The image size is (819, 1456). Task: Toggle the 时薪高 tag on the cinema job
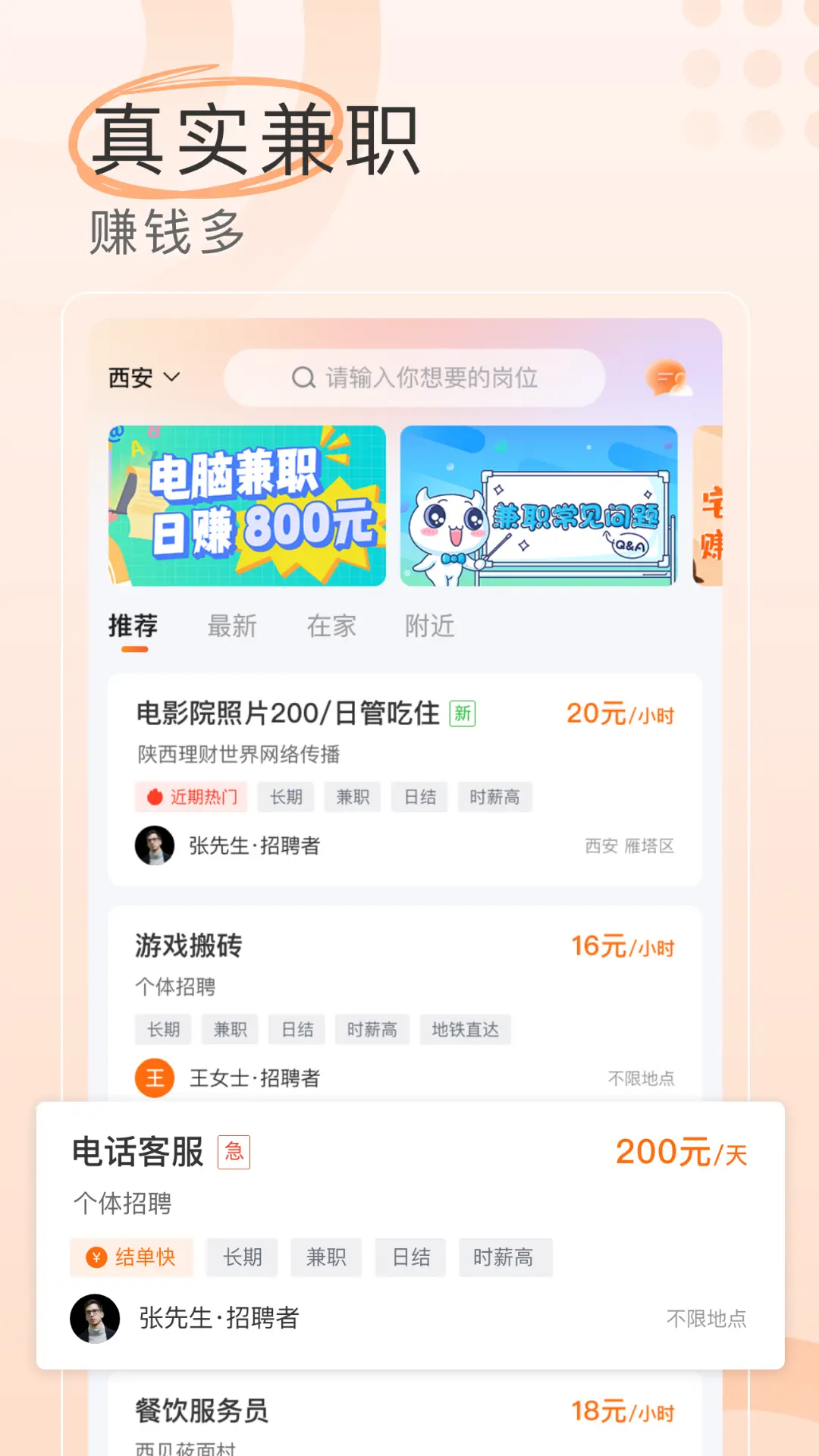pyautogui.click(x=494, y=797)
